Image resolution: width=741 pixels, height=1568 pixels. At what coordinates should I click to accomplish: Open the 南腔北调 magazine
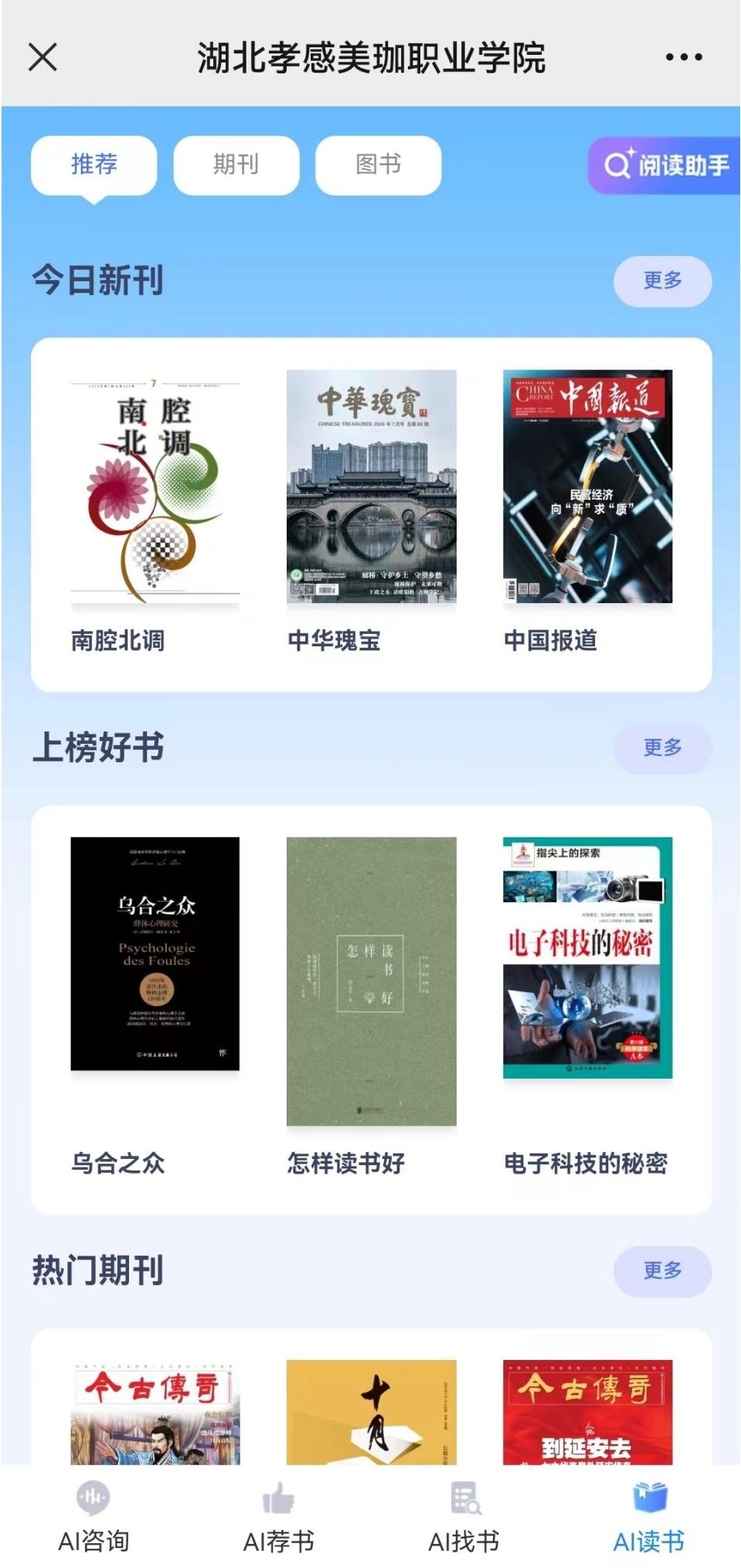(x=155, y=487)
